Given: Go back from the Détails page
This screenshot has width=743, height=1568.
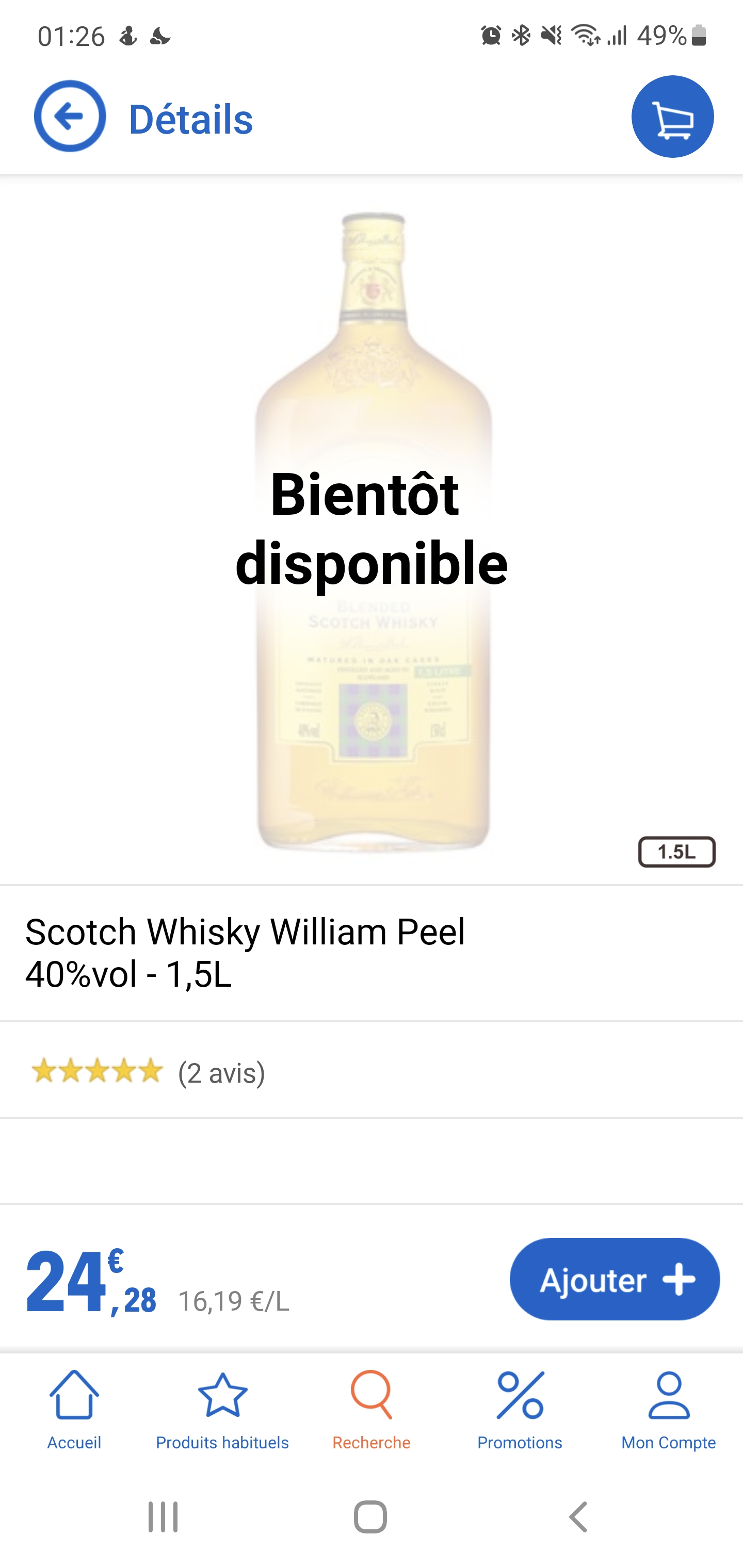Looking at the screenshot, I should [x=70, y=116].
